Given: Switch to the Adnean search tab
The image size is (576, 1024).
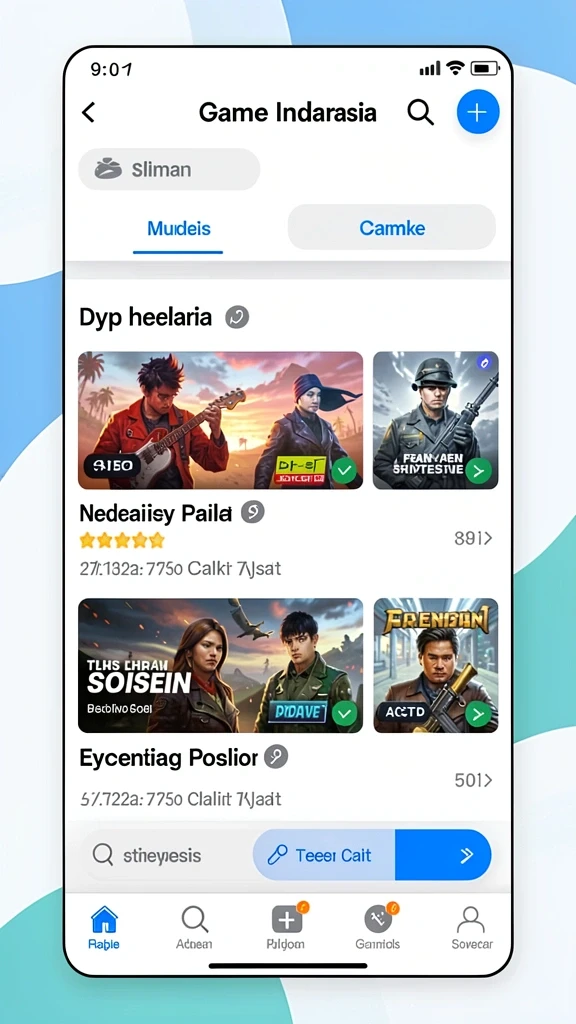Looking at the screenshot, I should pos(194,927).
